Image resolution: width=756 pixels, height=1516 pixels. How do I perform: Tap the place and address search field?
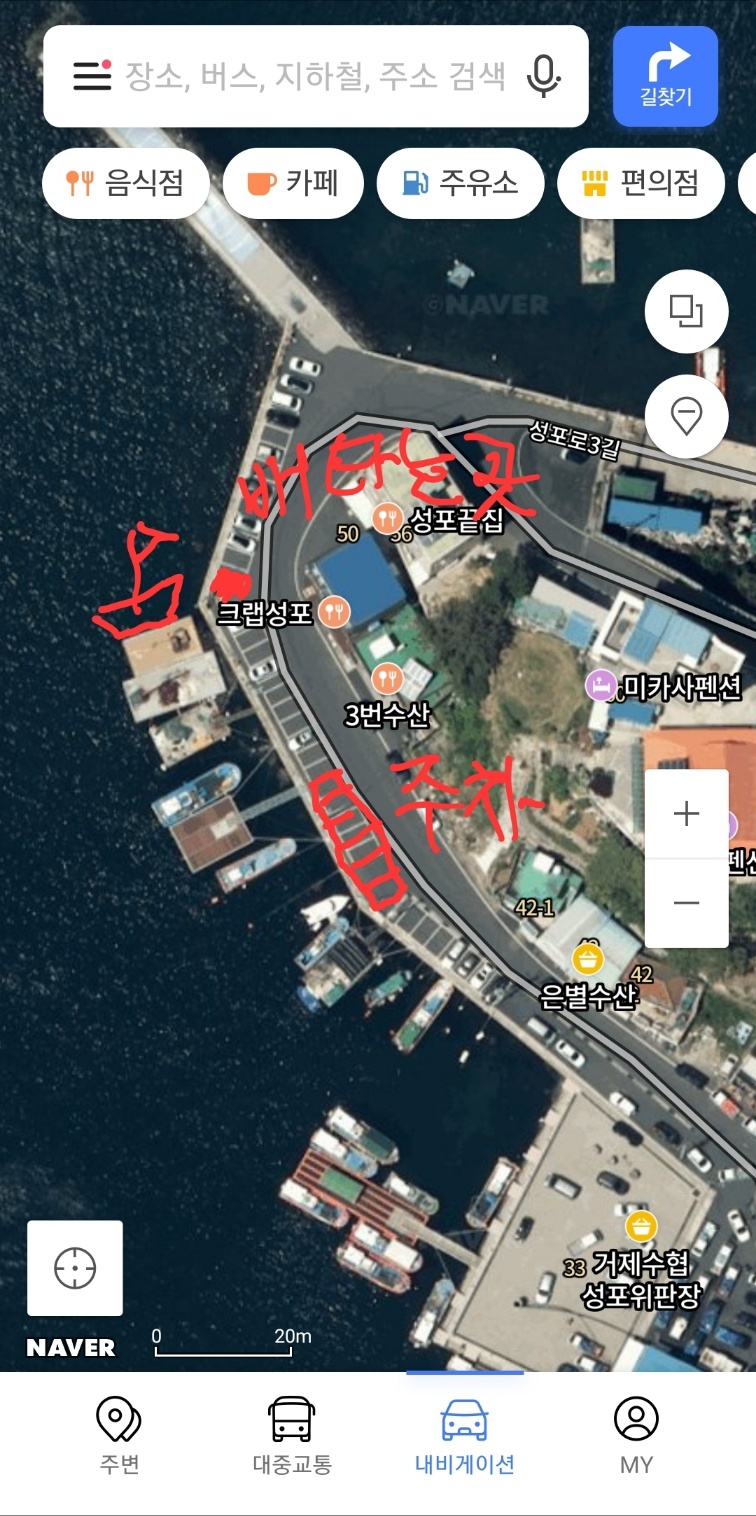(315, 76)
